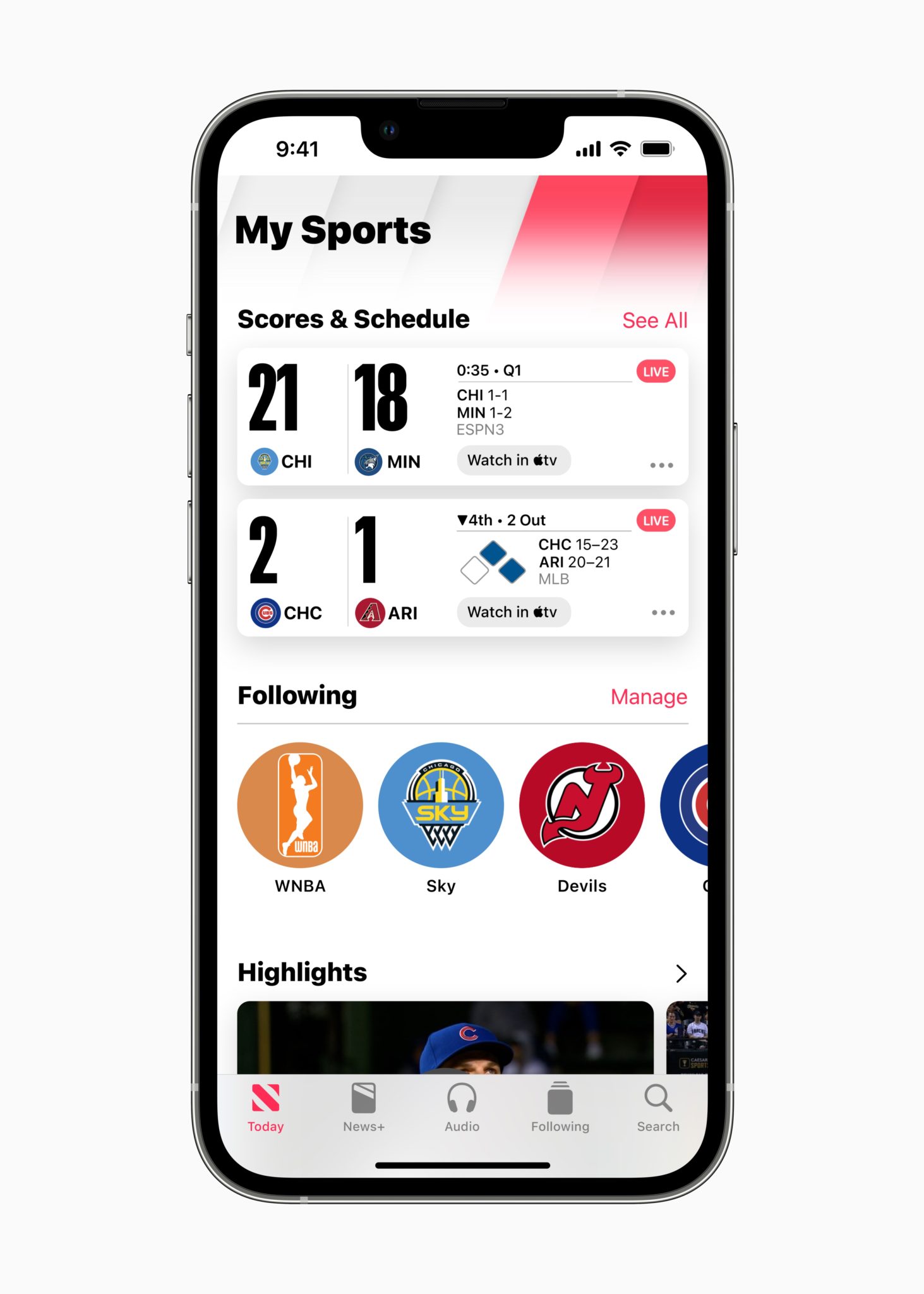Tap See All next to Scores & Schedule
Image resolution: width=924 pixels, height=1294 pixels.
coord(654,320)
